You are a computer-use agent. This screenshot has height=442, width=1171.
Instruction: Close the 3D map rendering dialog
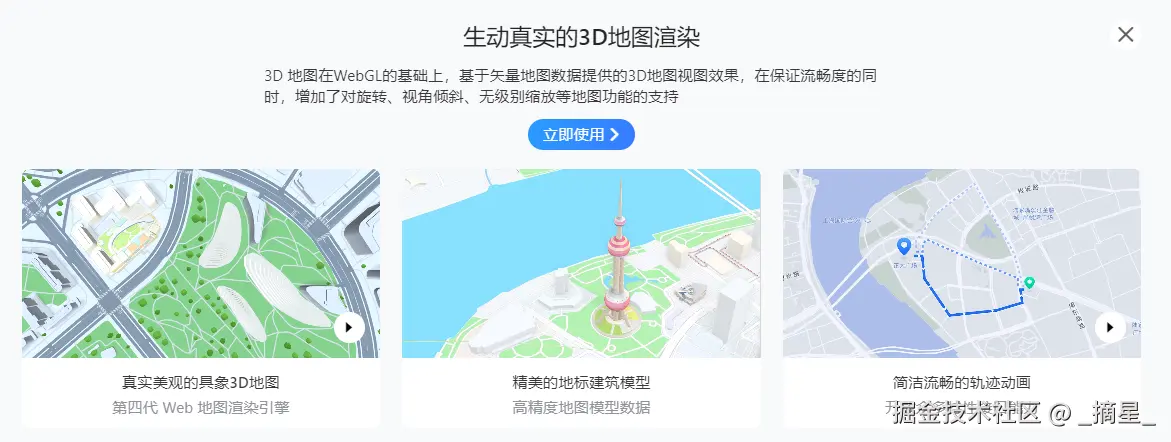(x=1125, y=35)
